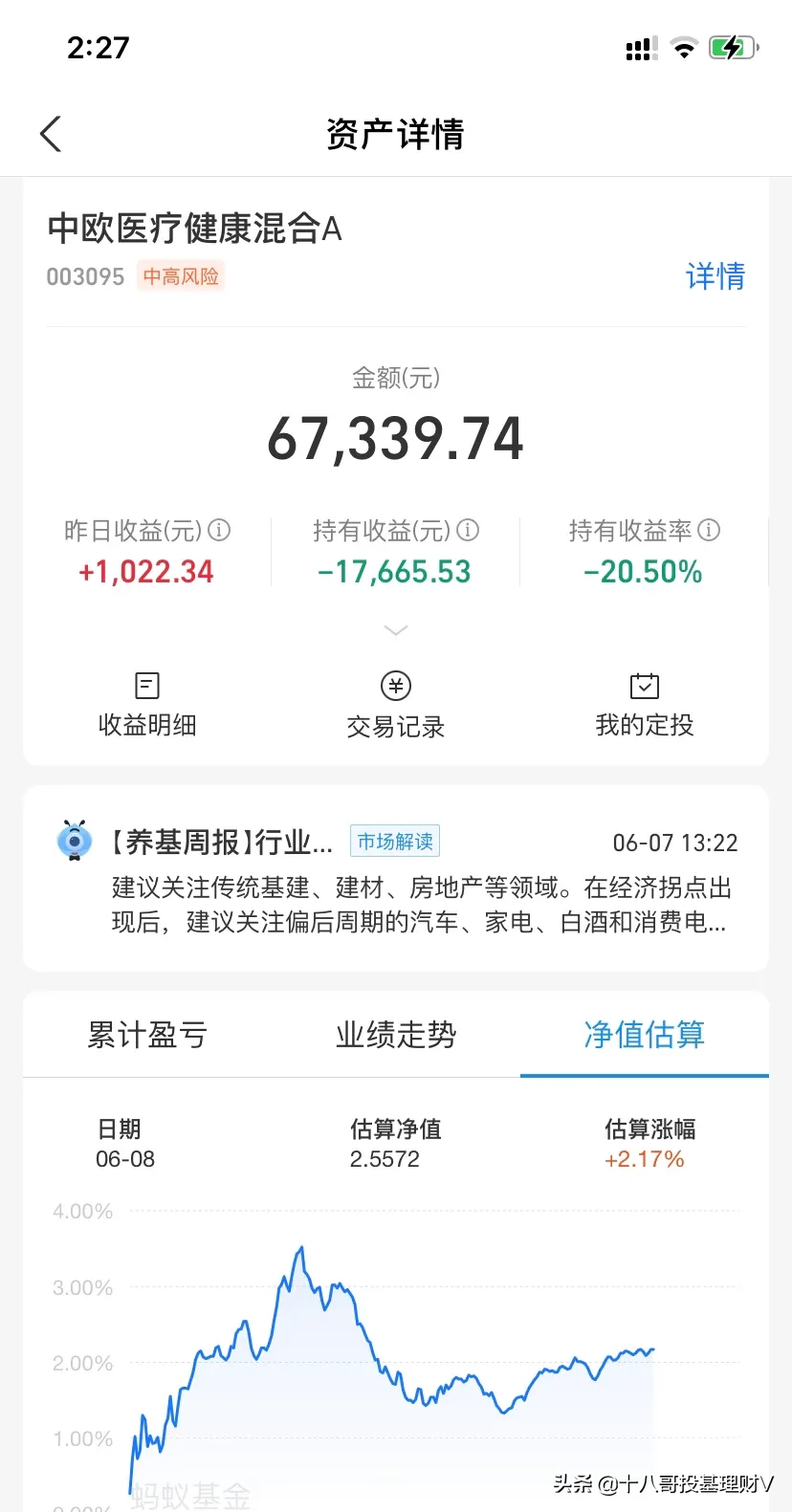Open the 养基周报 market commentary card
The width and height of the screenshot is (792, 1512).
click(396, 879)
